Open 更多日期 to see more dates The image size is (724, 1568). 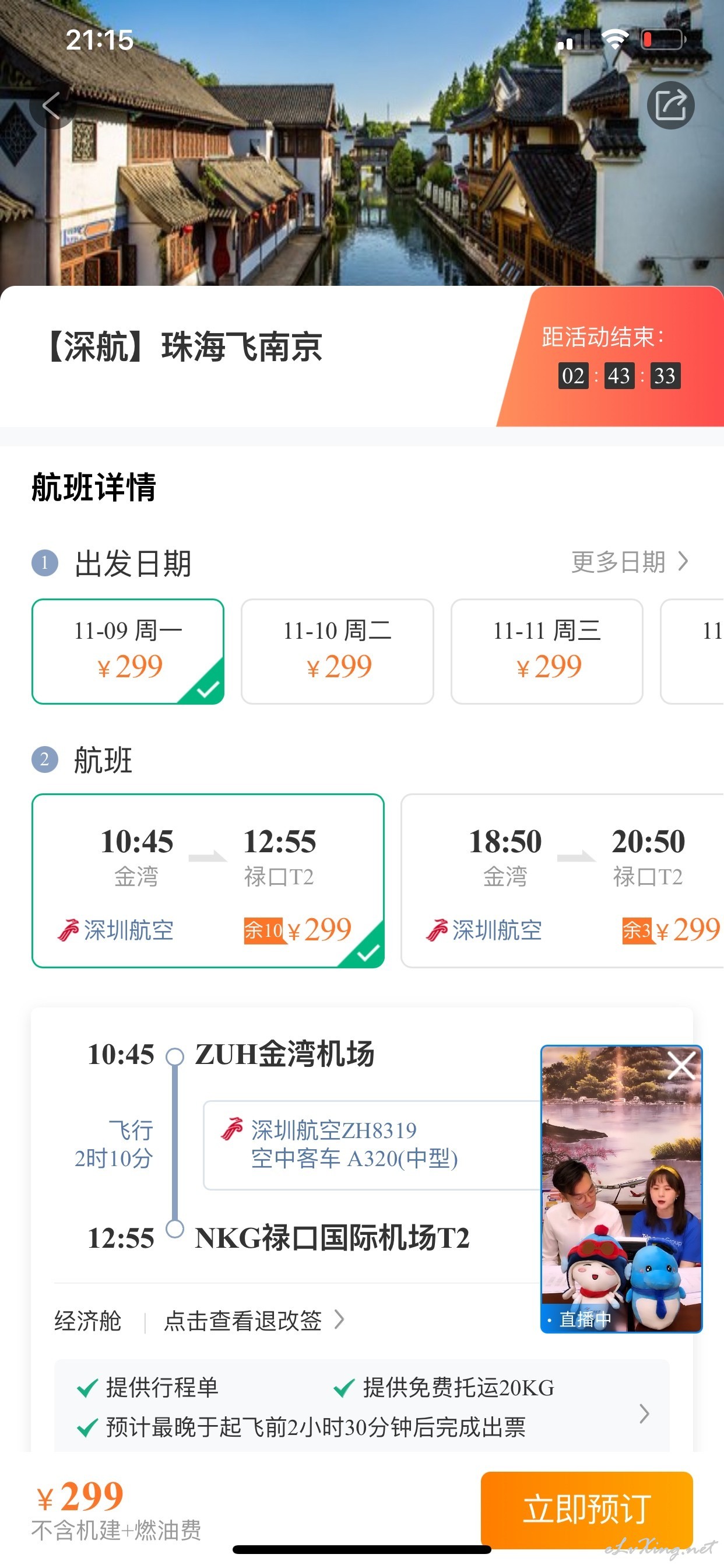(x=630, y=562)
